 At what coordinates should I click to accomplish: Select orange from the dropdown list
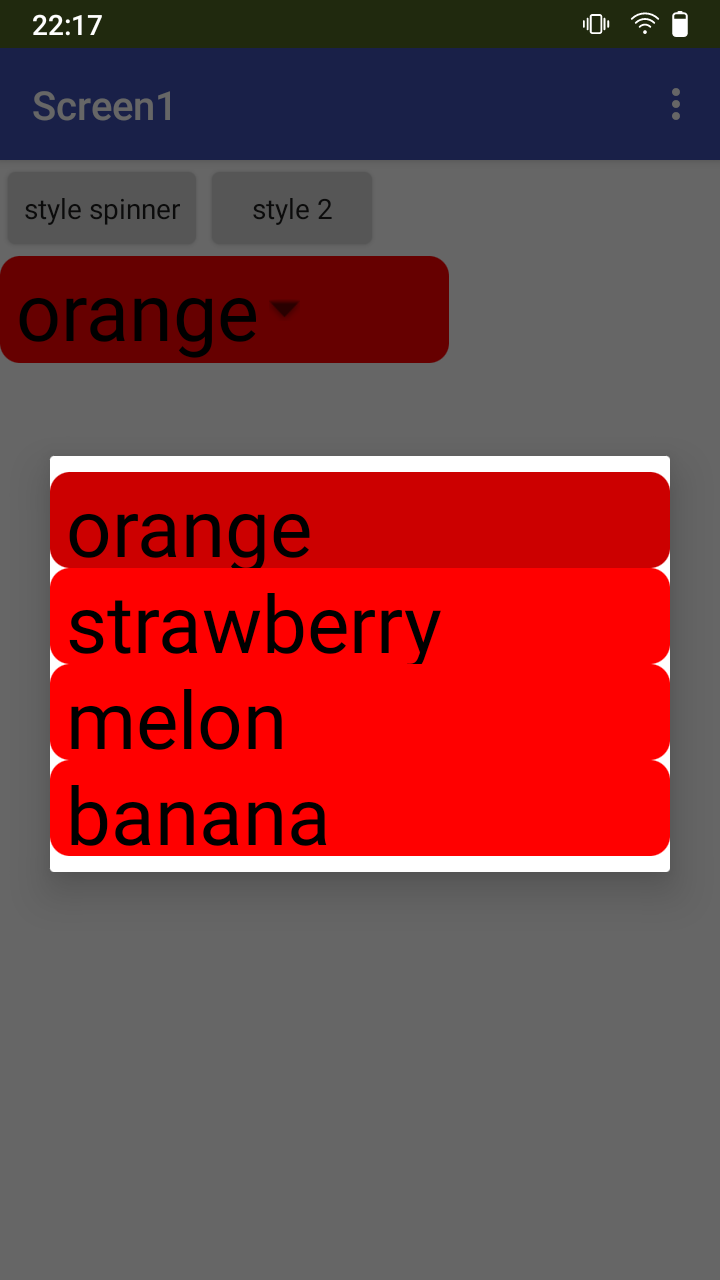coord(360,520)
